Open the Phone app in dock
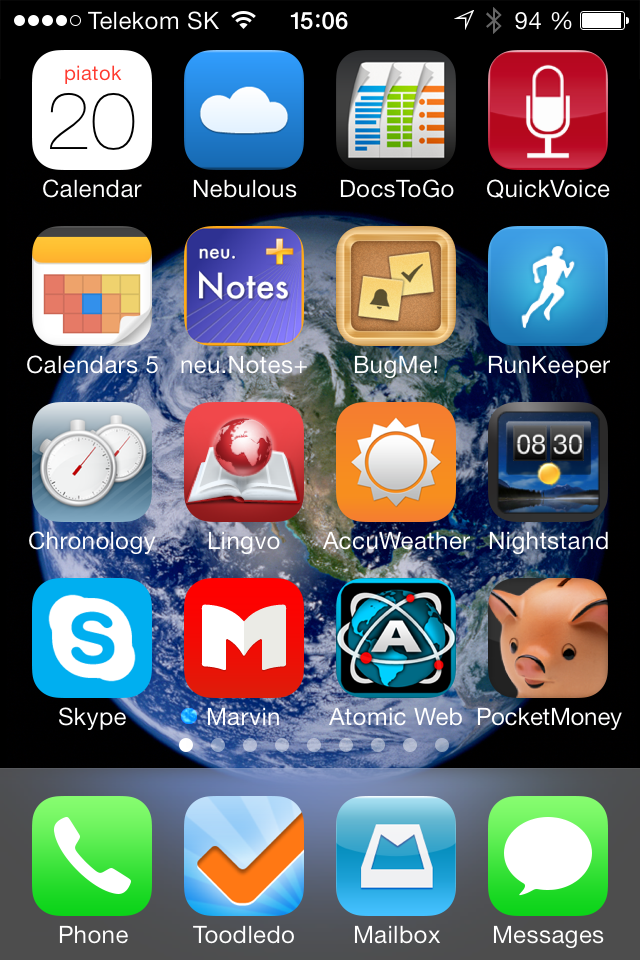640x960 pixels. coord(92,856)
